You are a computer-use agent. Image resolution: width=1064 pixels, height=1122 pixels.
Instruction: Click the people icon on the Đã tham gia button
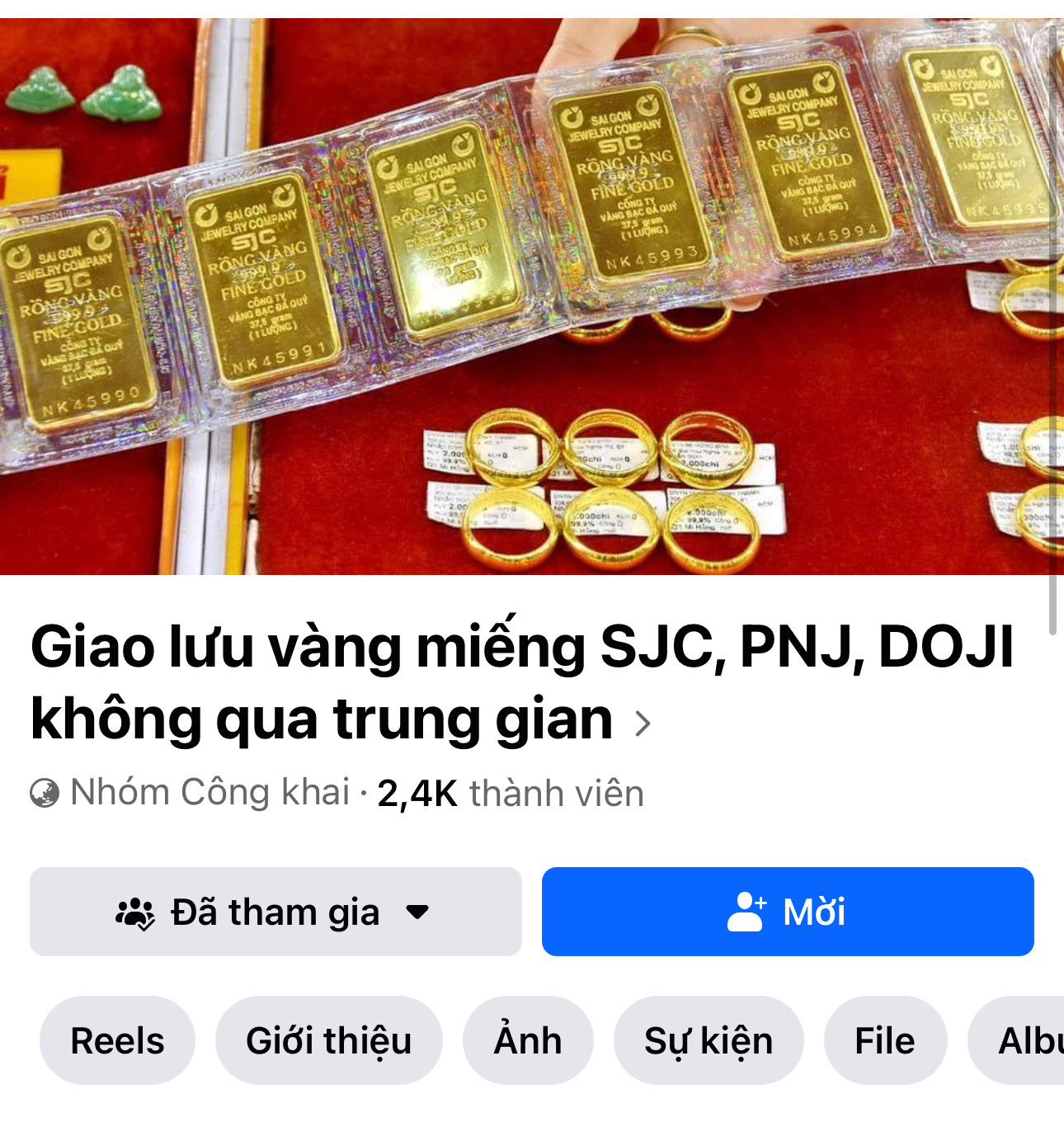click(134, 912)
